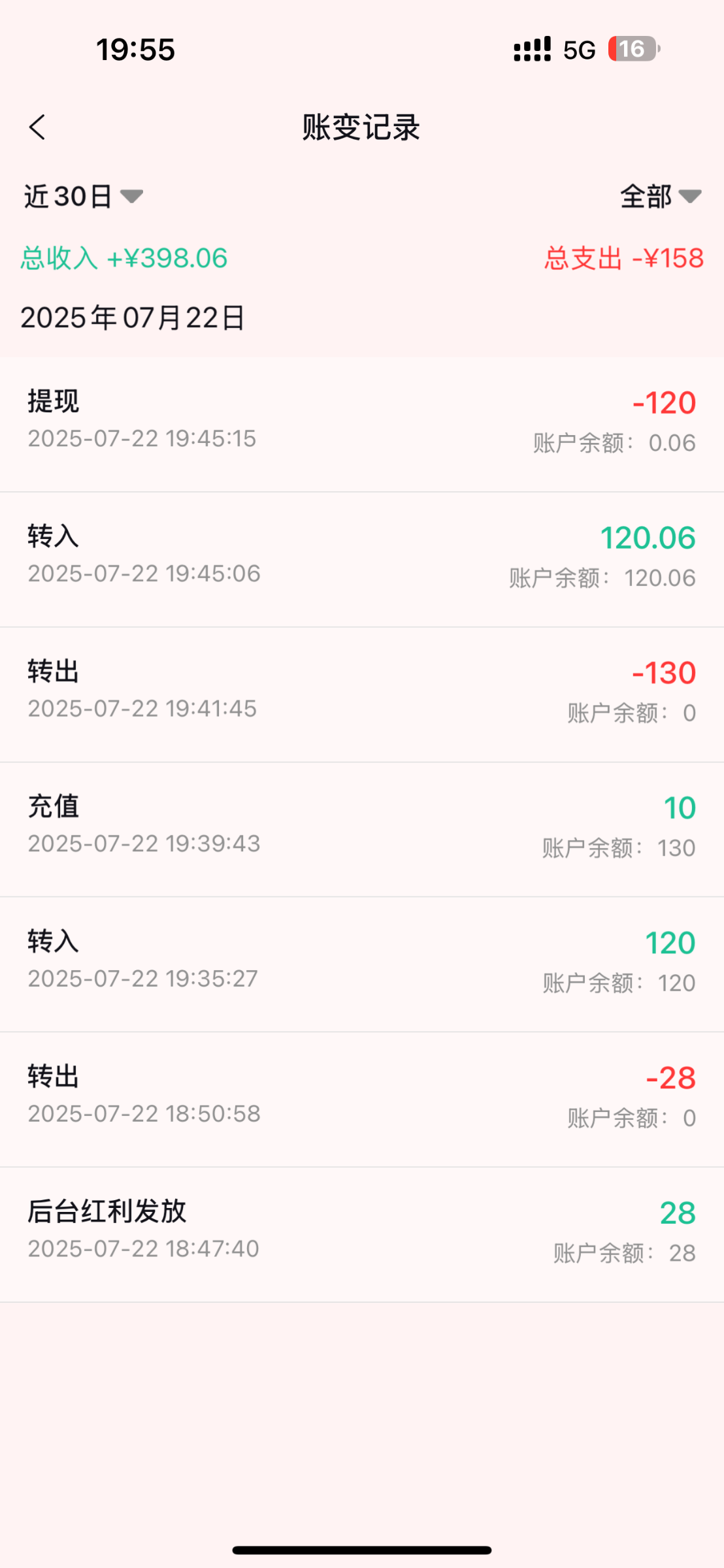The image size is (724, 1568).
Task: Open the 转入 record at 19:35:27
Action: tap(362, 965)
